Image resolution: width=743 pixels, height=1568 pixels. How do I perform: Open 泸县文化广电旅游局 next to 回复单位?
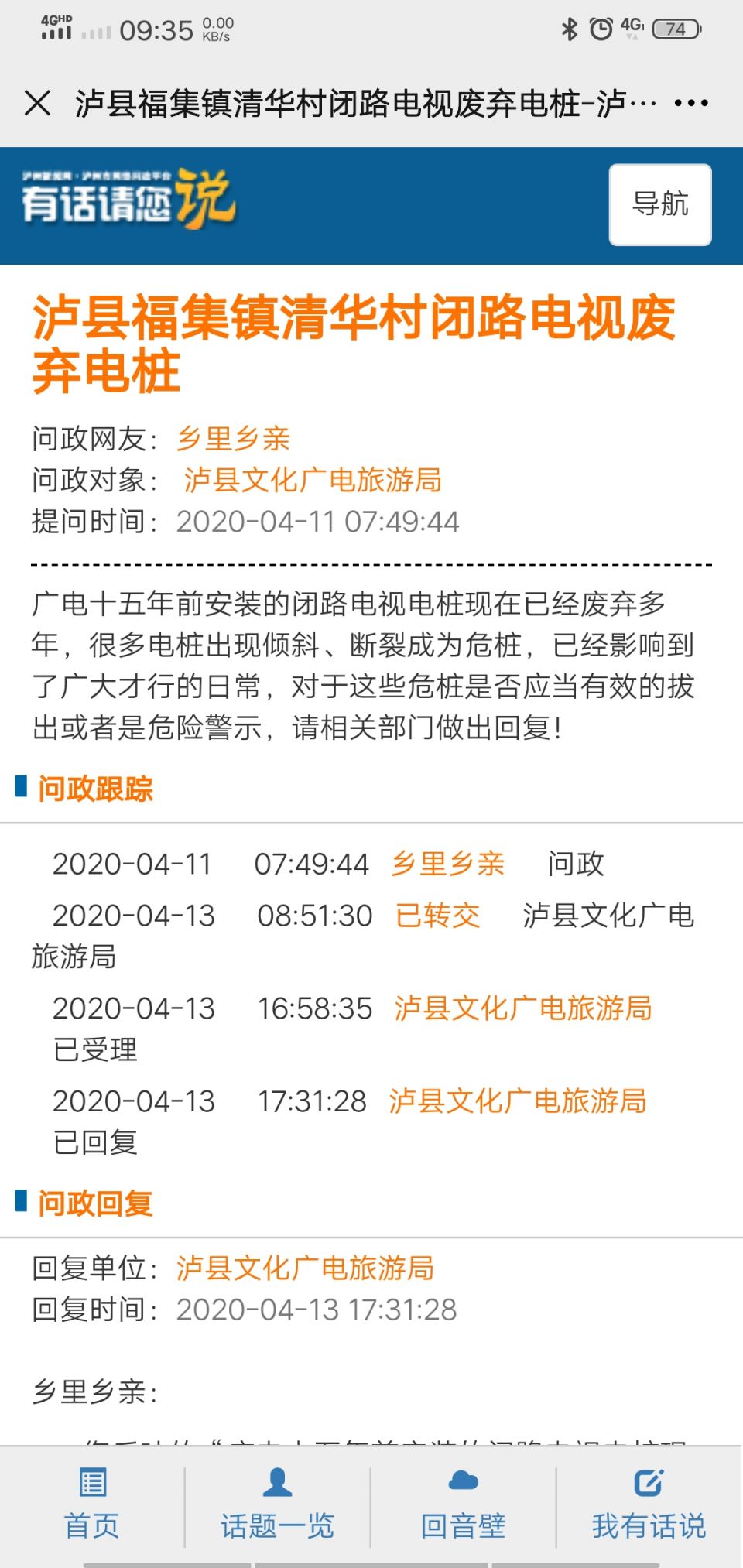point(305,1268)
